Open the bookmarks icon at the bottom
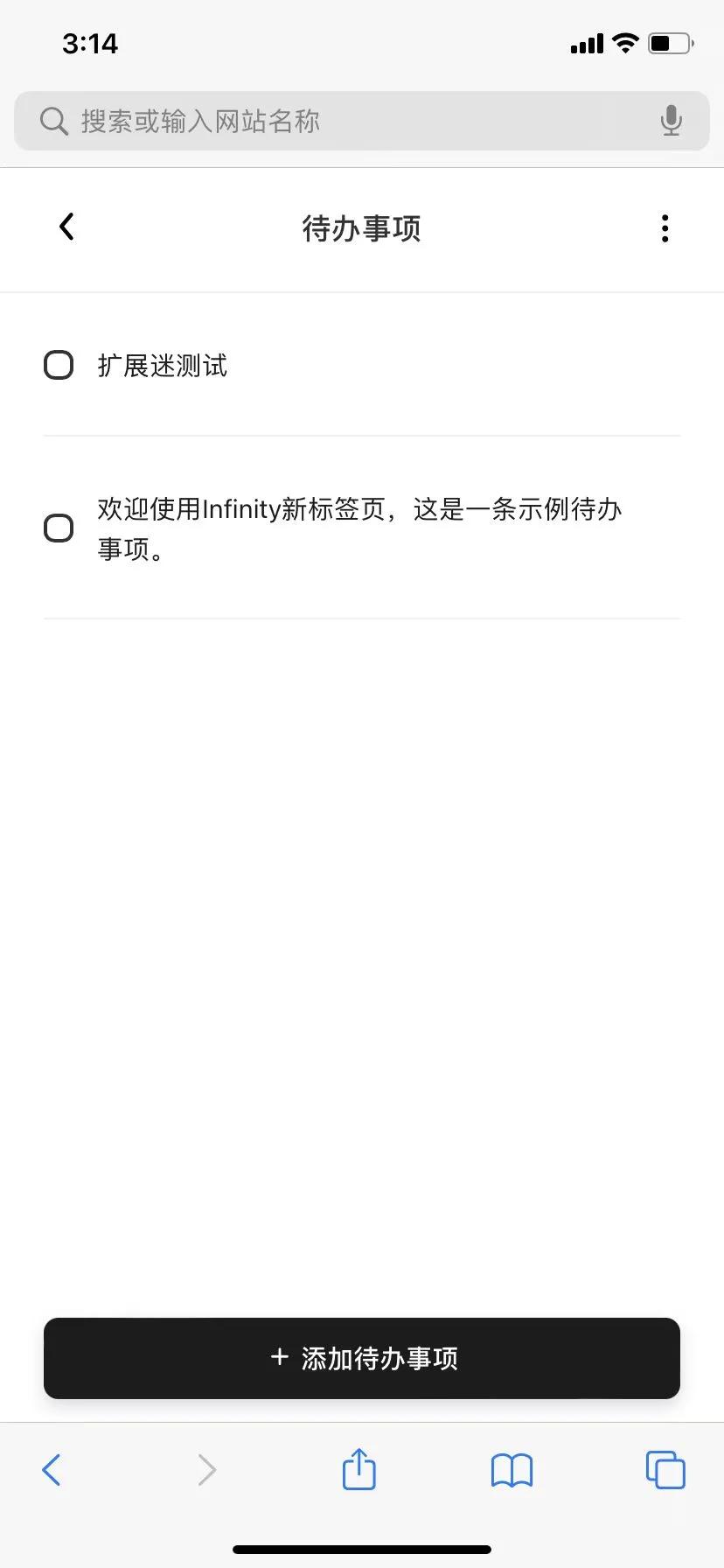The width and height of the screenshot is (724, 1568). (512, 1470)
